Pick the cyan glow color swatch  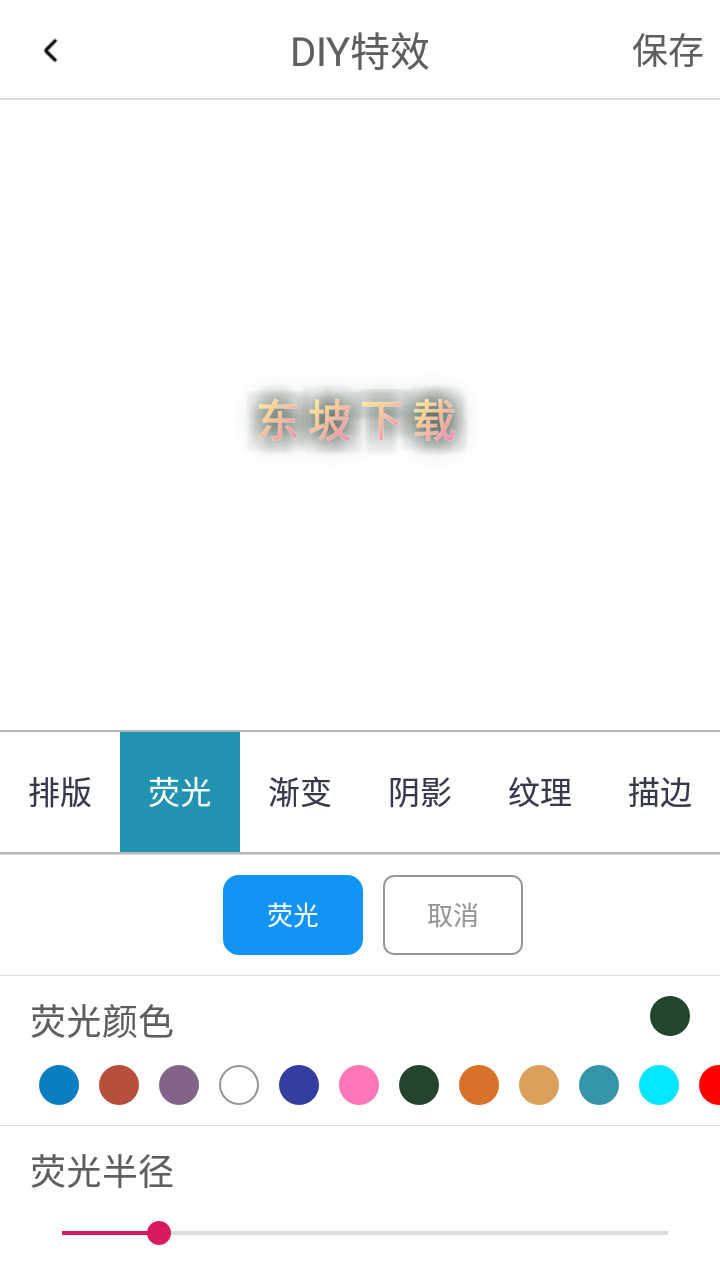pos(659,1085)
